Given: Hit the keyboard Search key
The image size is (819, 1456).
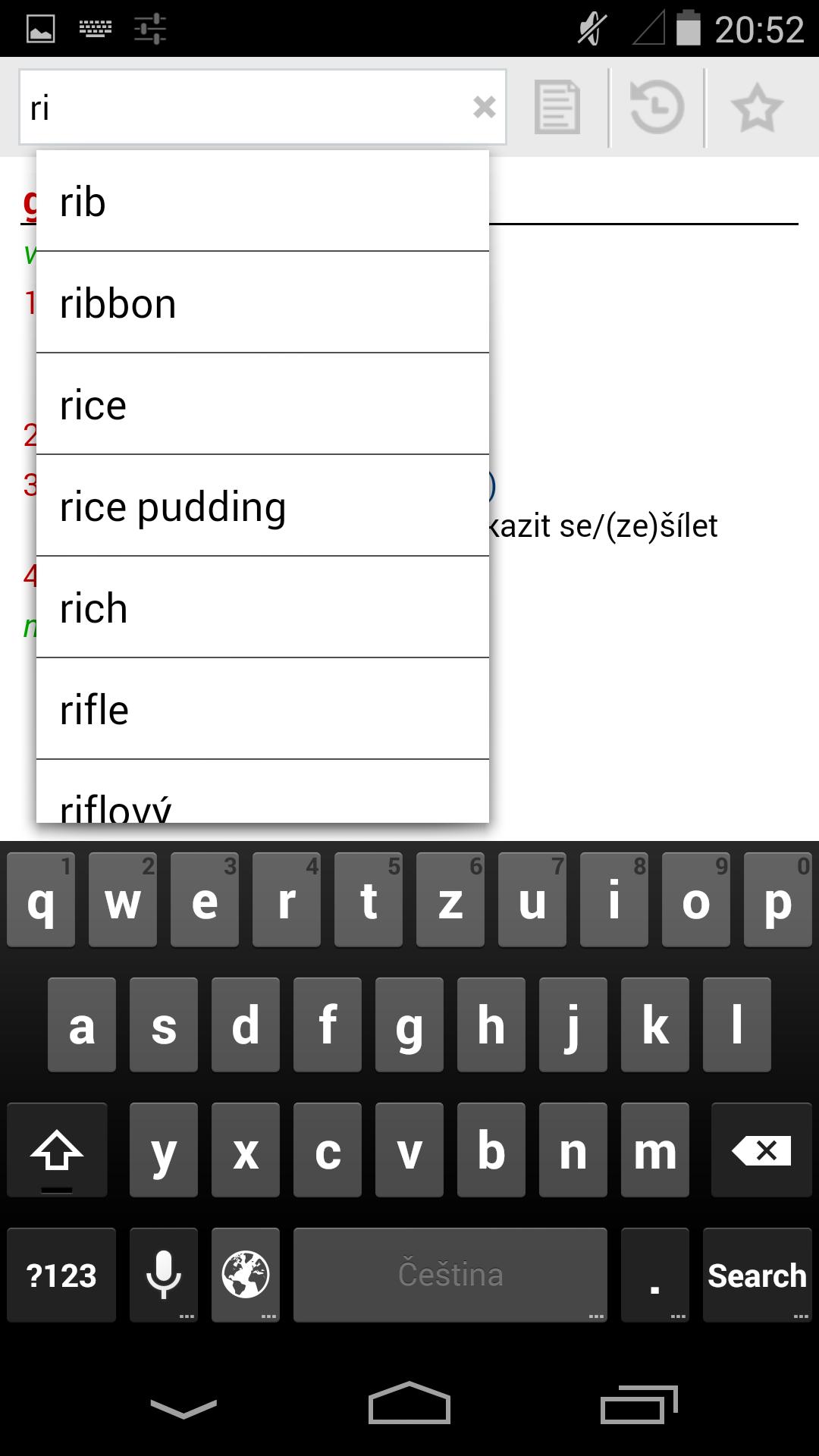Looking at the screenshot, I should pyautogui.click(x=756, y=1275).
